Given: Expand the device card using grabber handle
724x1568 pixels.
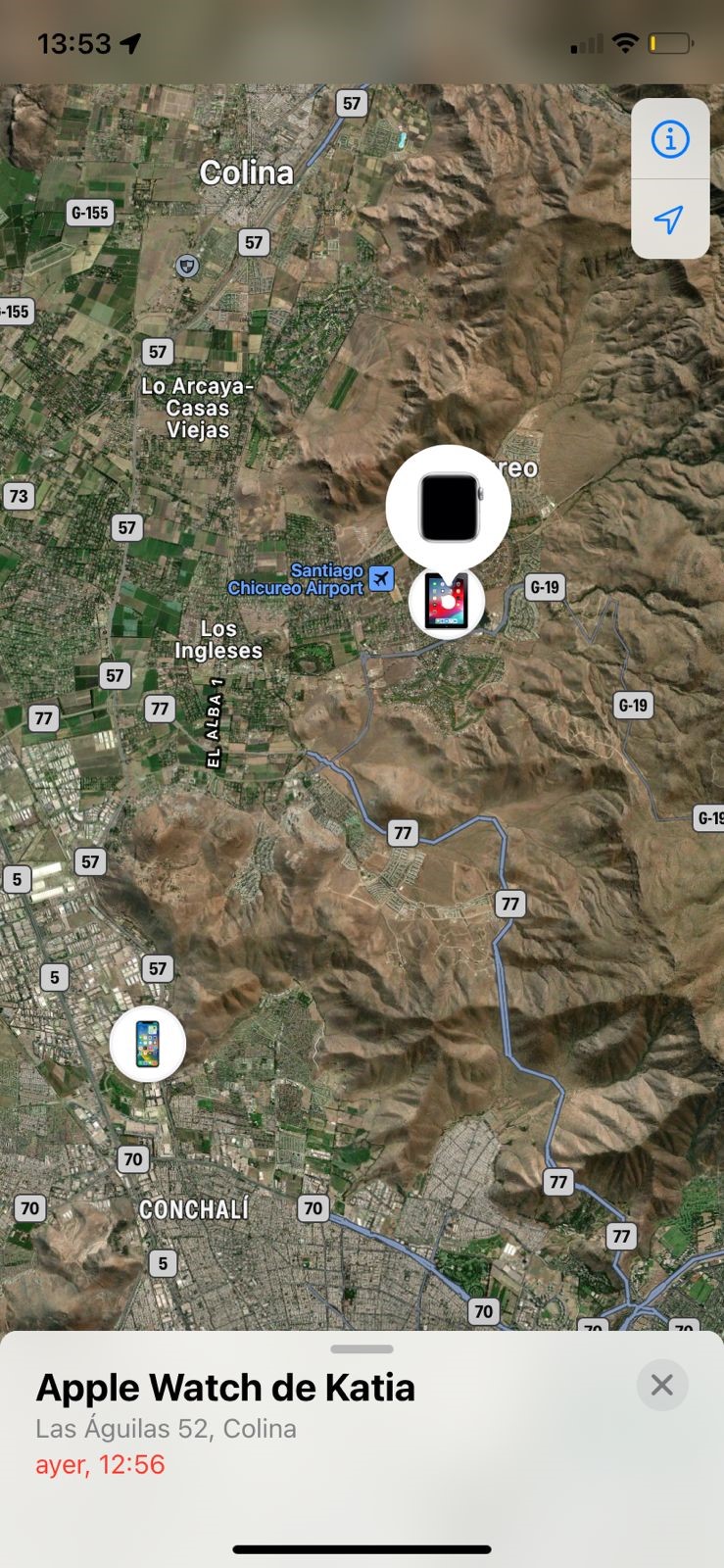Looking at the screenshot, I should [362, 1349].
